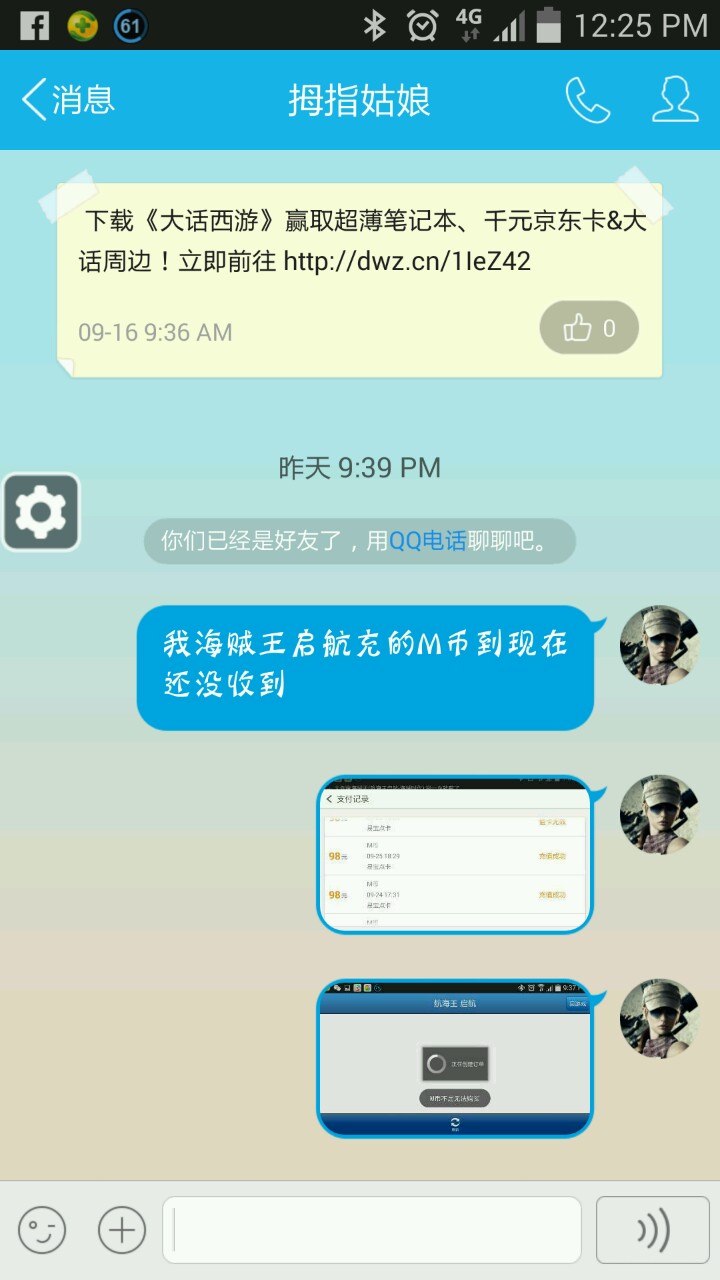Image resolution: width=720 pixels, height=1280 pixels.
Task: Switch to voice message input
Action: 653,1229
